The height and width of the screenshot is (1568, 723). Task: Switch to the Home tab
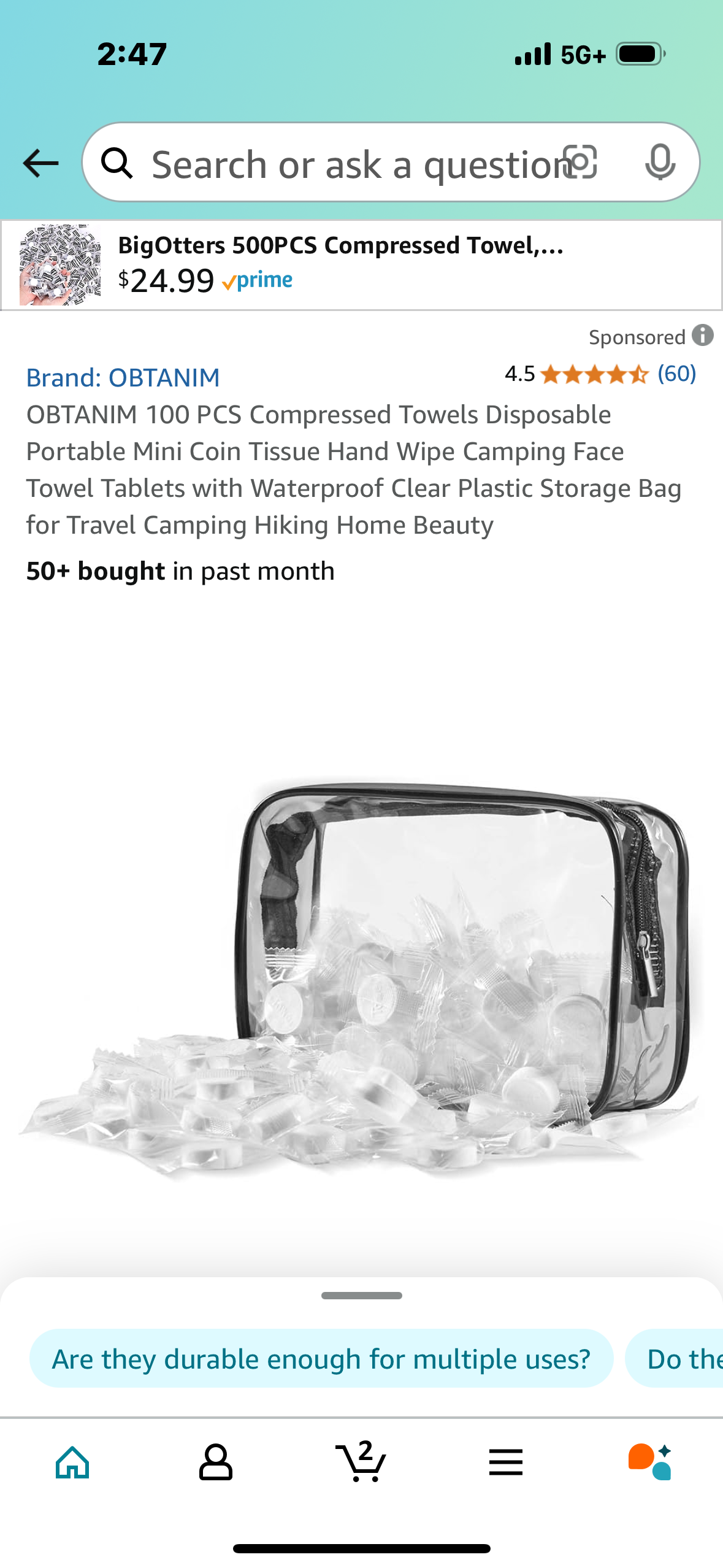72,1462
